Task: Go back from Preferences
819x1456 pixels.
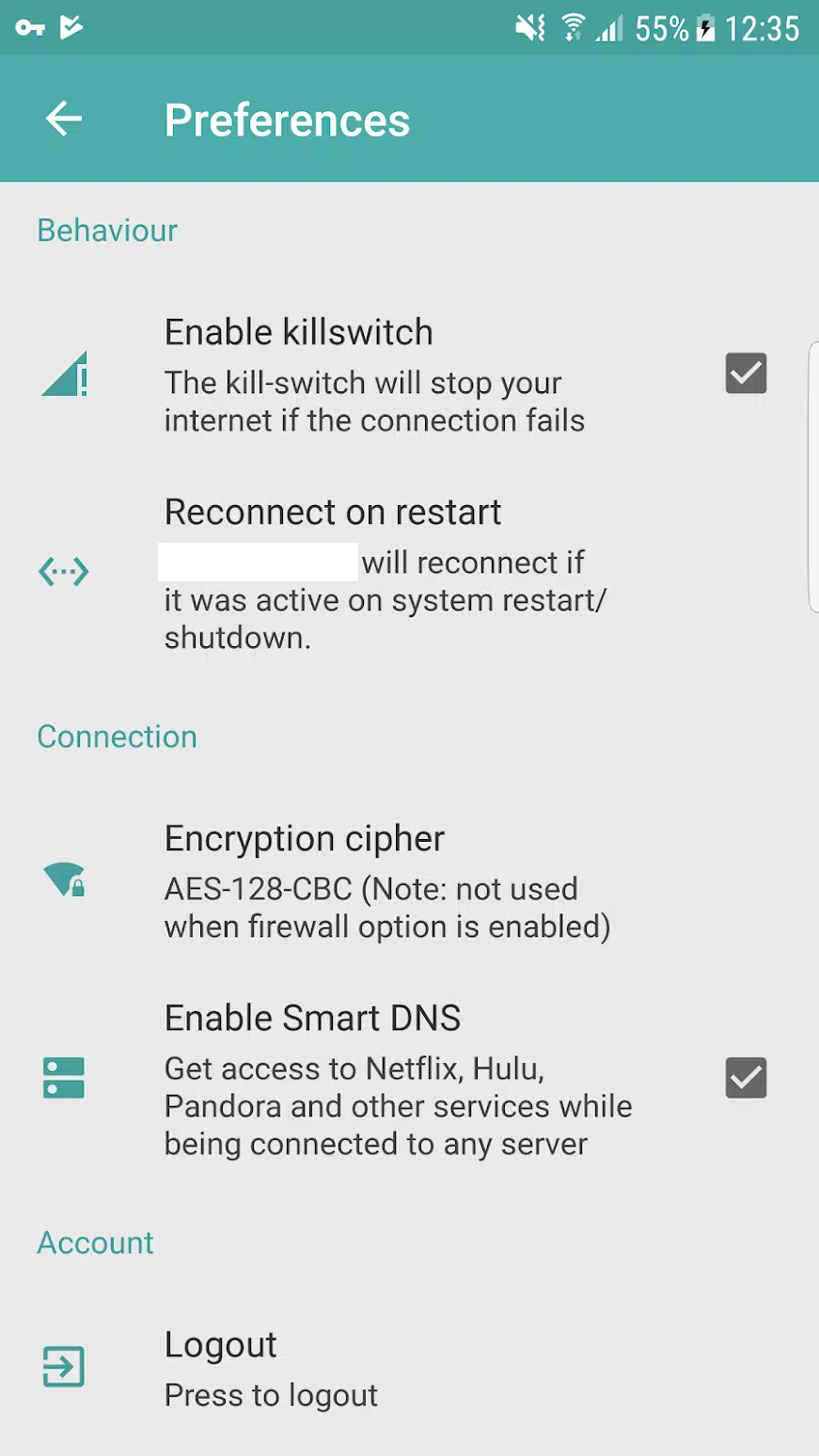Action: tap(64, 119)
